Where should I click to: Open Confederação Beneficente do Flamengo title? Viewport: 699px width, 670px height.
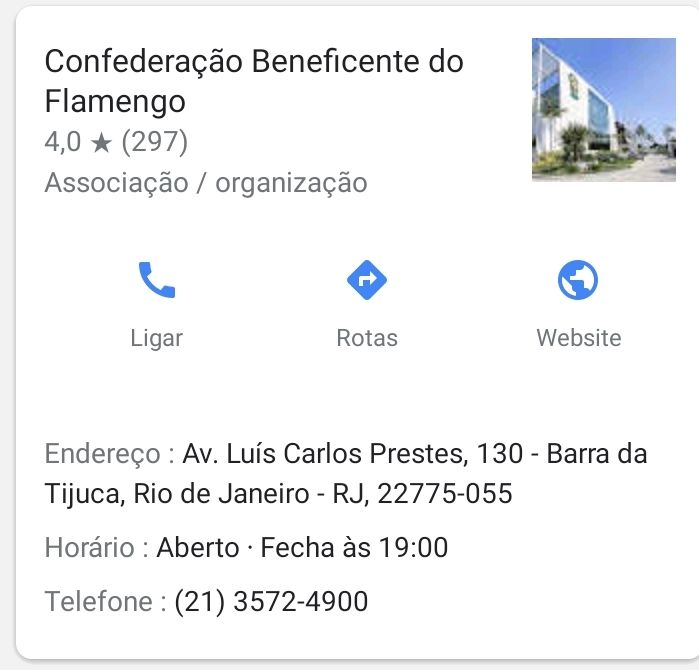pyautogui.click(x=254, y=81)
